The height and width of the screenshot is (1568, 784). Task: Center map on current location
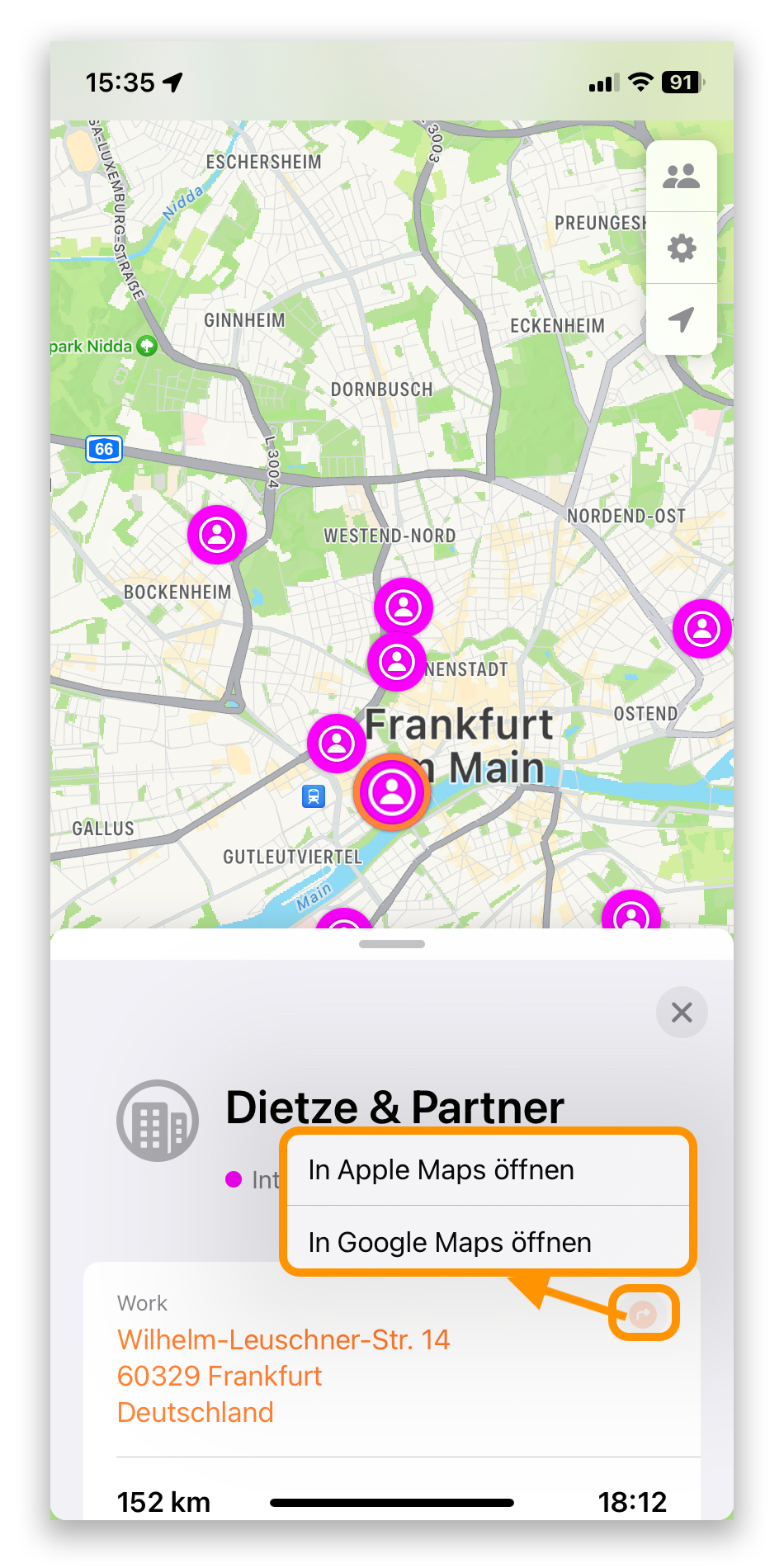tap(681, 319)
